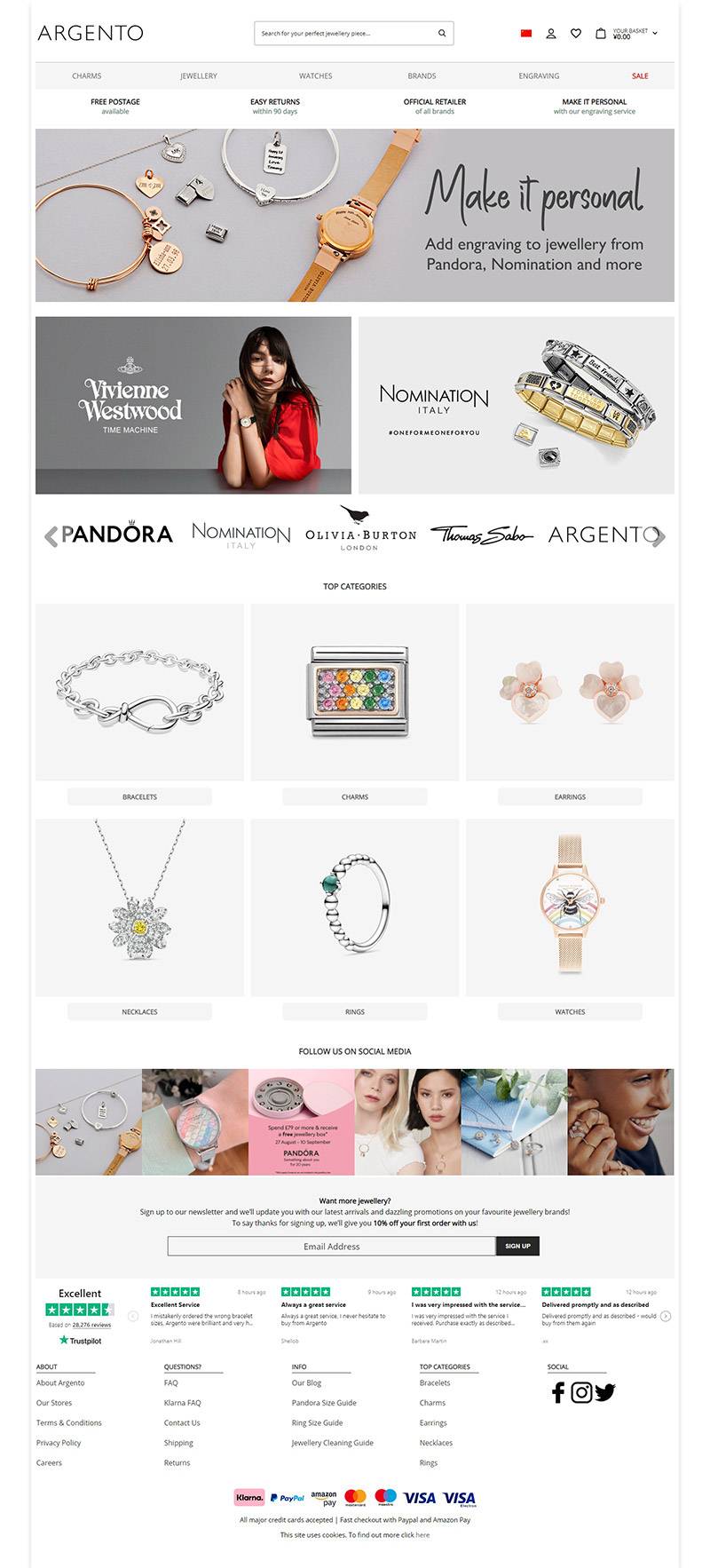Open Klarna FAQ footer link
710x1568 pixels.
coord(182,1403)
